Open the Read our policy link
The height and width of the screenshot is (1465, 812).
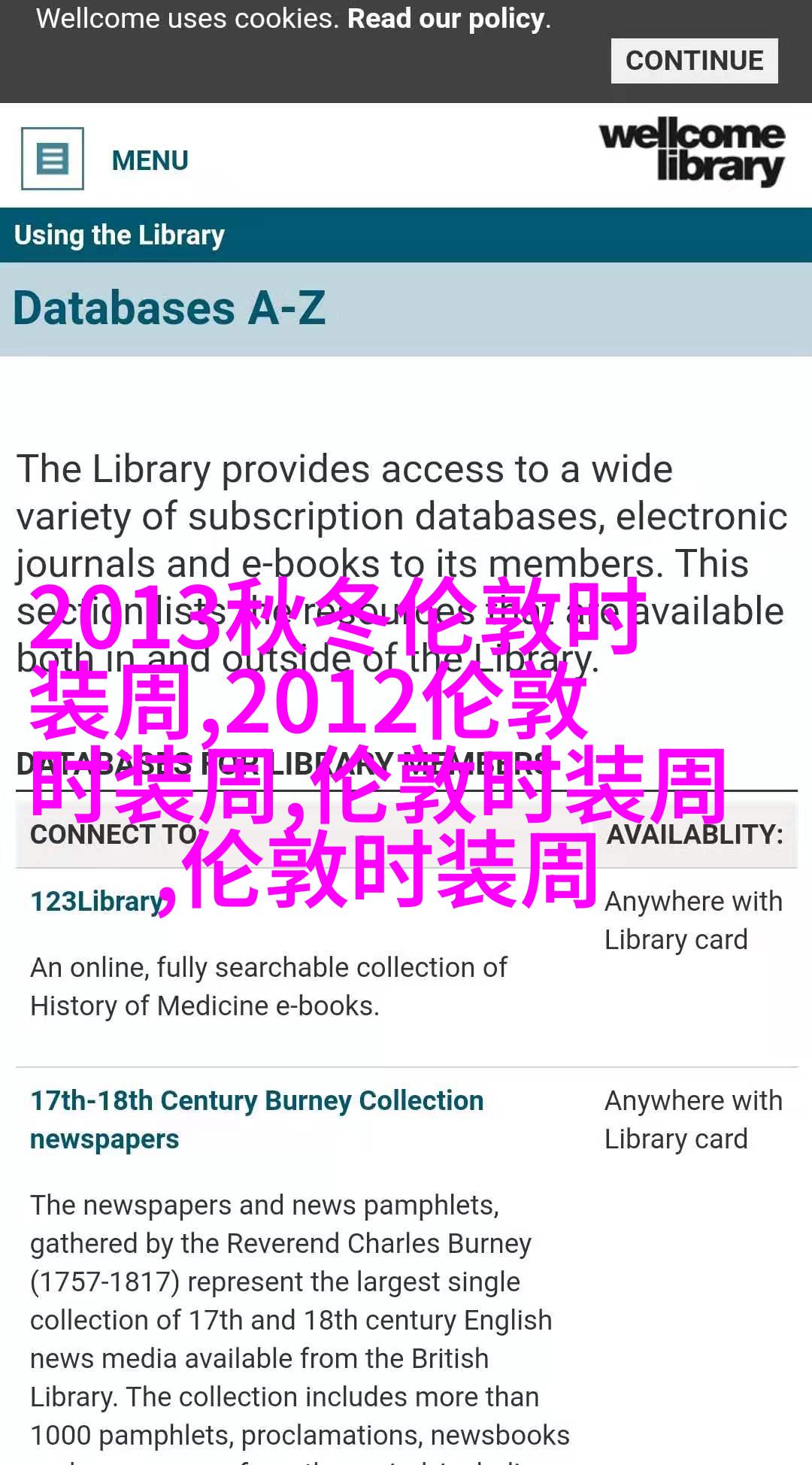pos(447,19)
